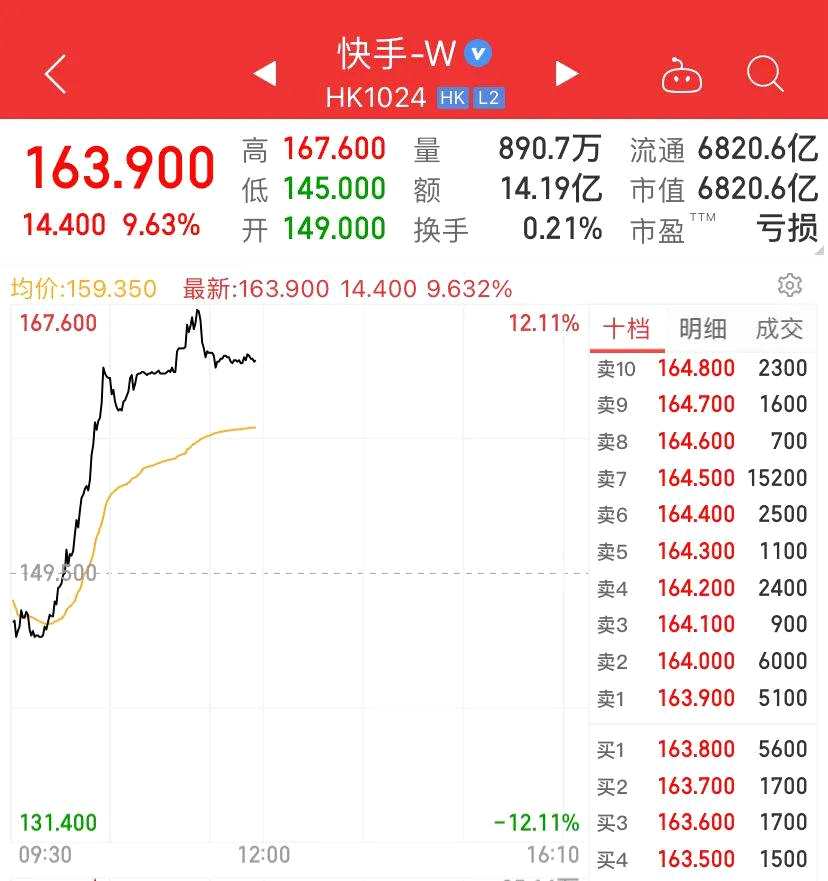Go back to the previous screen
828x881 pixels.
pyautogui.click(x=55, y=74)
